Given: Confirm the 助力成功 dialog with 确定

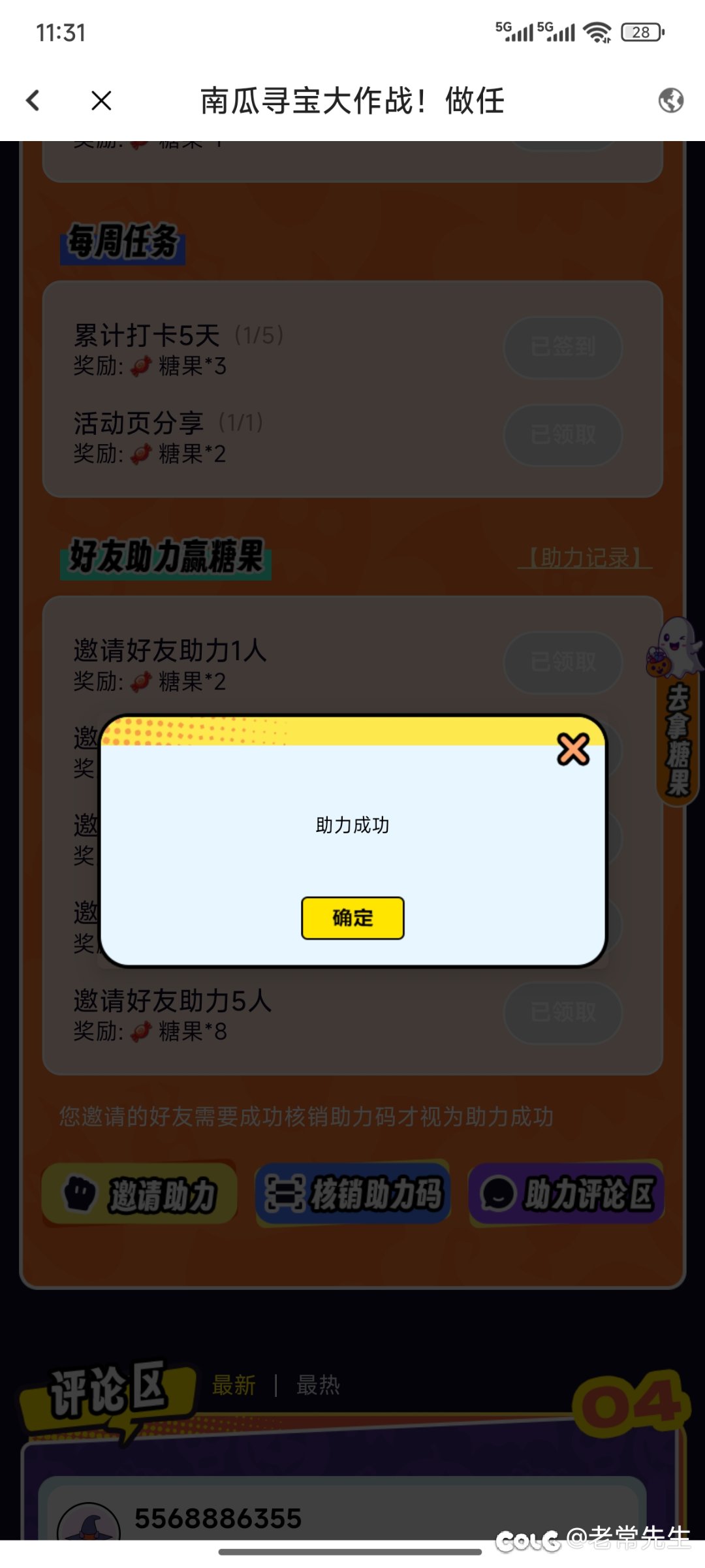Looking at the screenshot, I should point(352,918).
